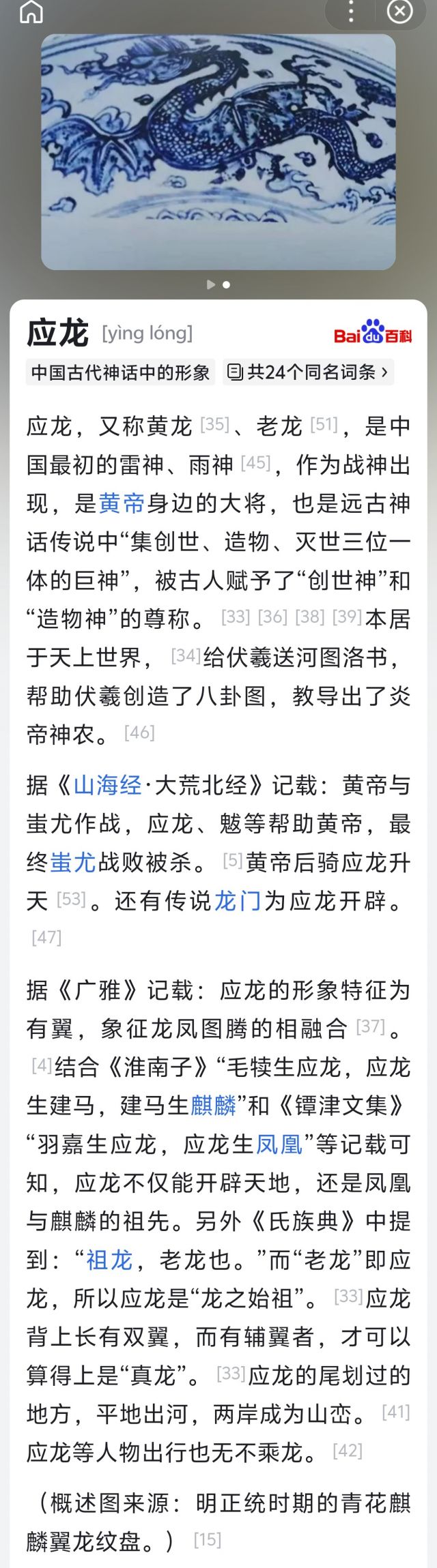Open the 凤凰 link

pos(279,1144)
